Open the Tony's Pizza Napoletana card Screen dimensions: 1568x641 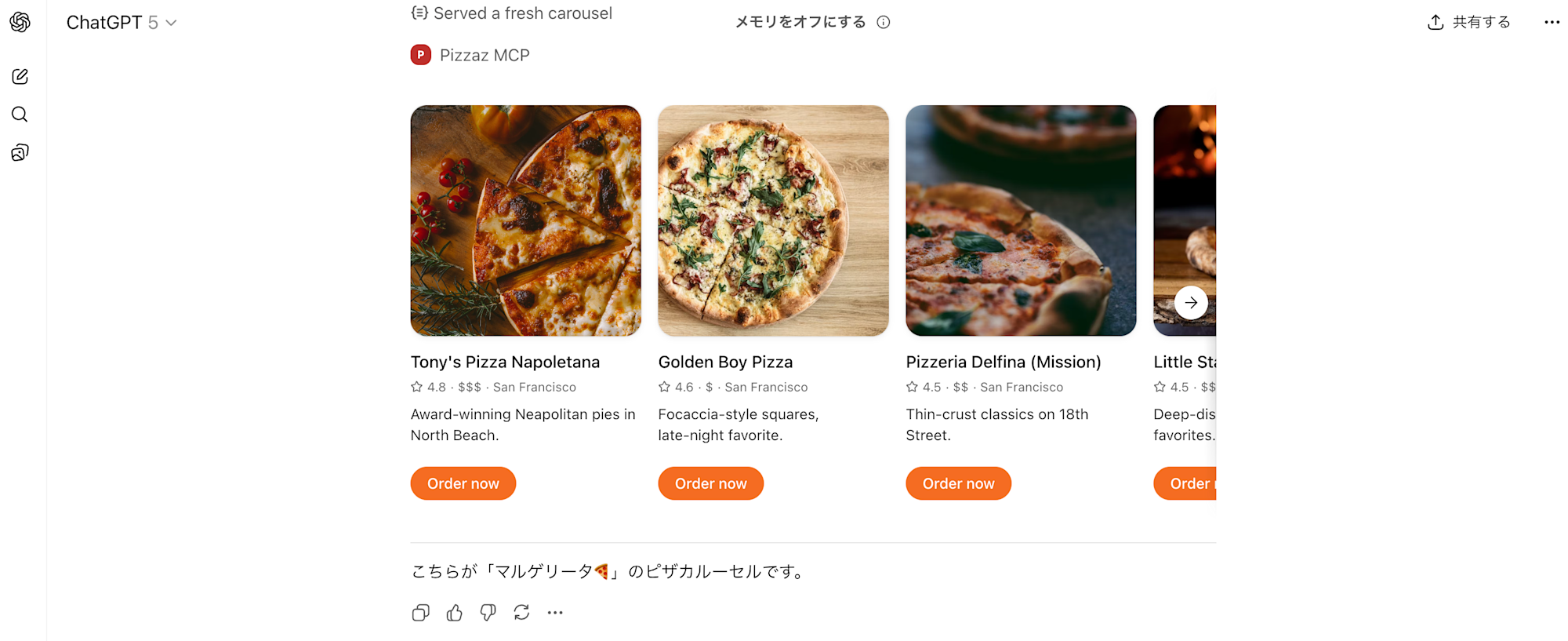click(525, 221)
